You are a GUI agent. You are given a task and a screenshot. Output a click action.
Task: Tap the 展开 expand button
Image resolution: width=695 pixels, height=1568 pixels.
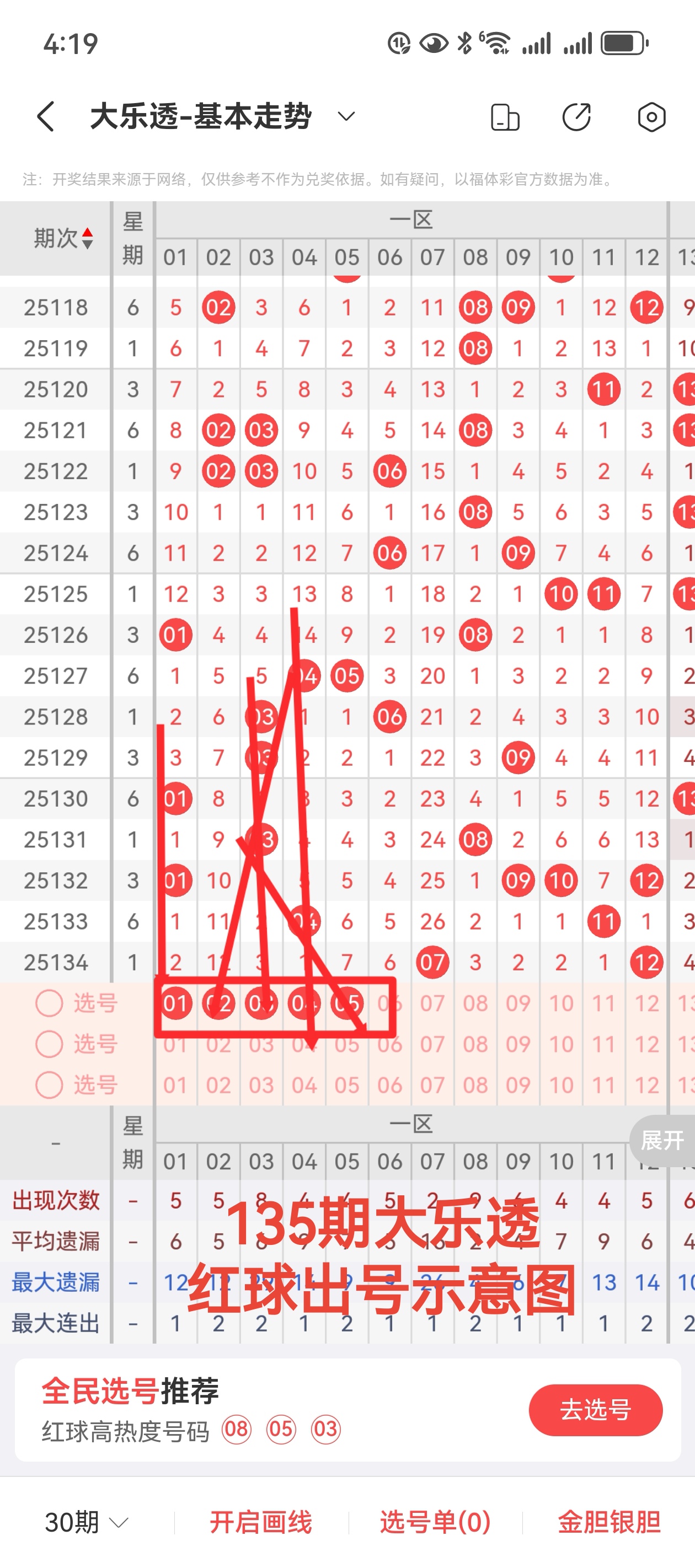(x=662, y=1140)
